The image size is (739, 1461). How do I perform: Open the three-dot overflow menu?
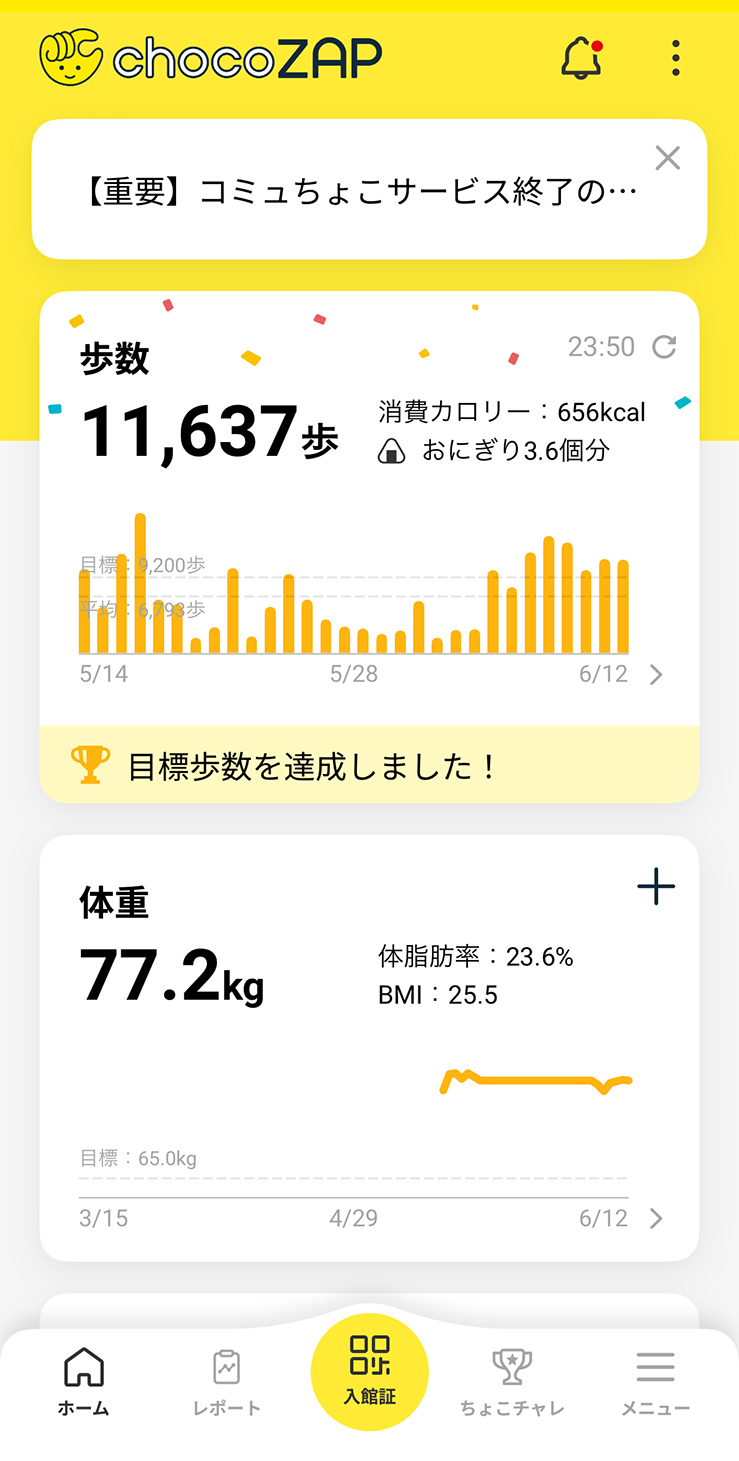point(675,57)
